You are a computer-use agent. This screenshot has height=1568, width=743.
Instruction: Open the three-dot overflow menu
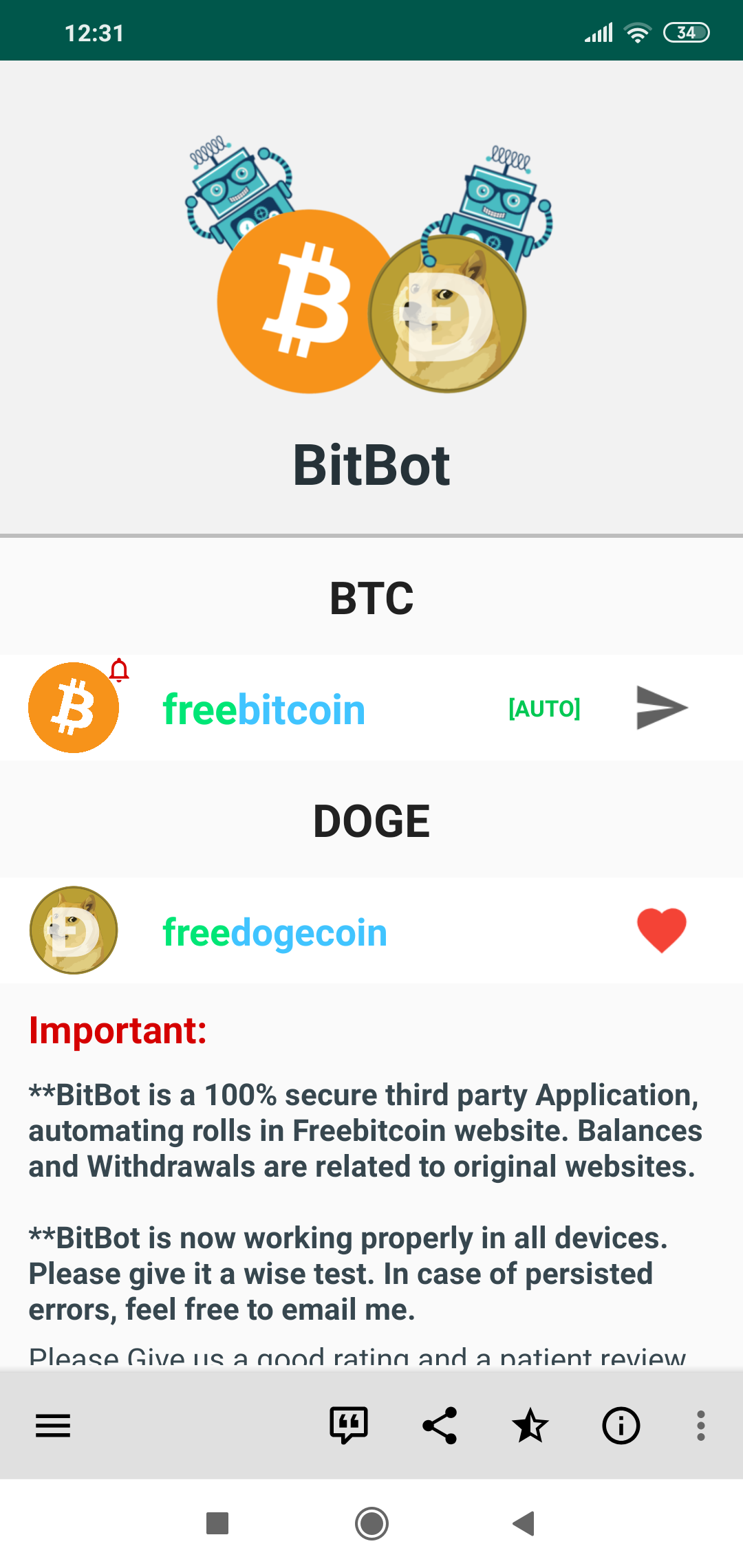click(700, 1426)
